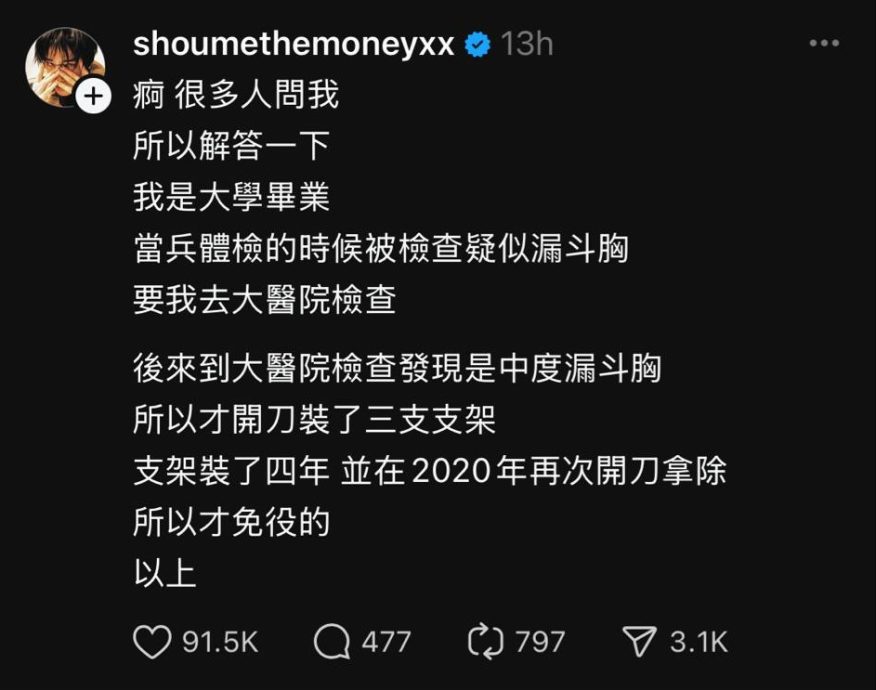Screen dimensions: 876x690
Task: Follow shoumethemoneyxx via the plus badge
Action: (93, 97)
